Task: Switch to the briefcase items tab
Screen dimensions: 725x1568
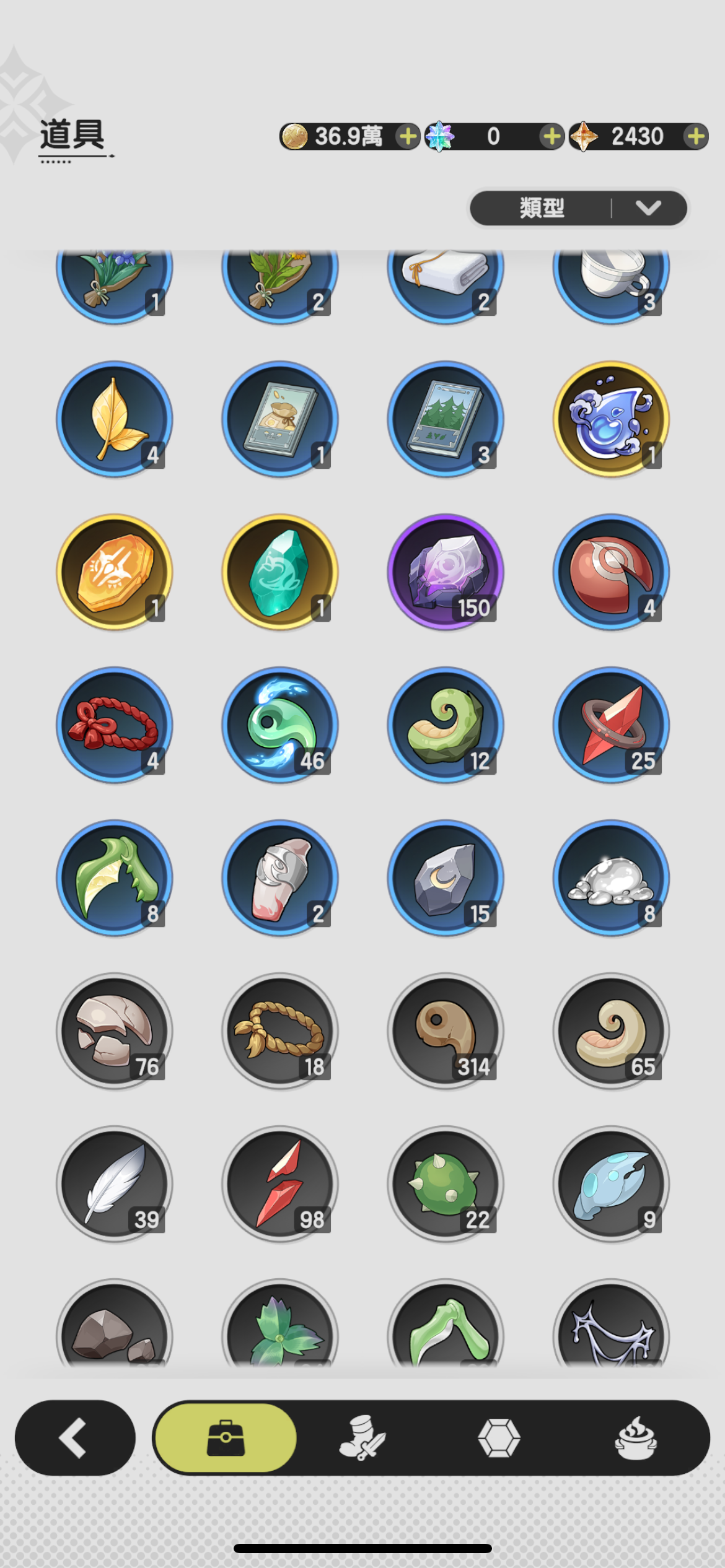Action: [225, 1437]
